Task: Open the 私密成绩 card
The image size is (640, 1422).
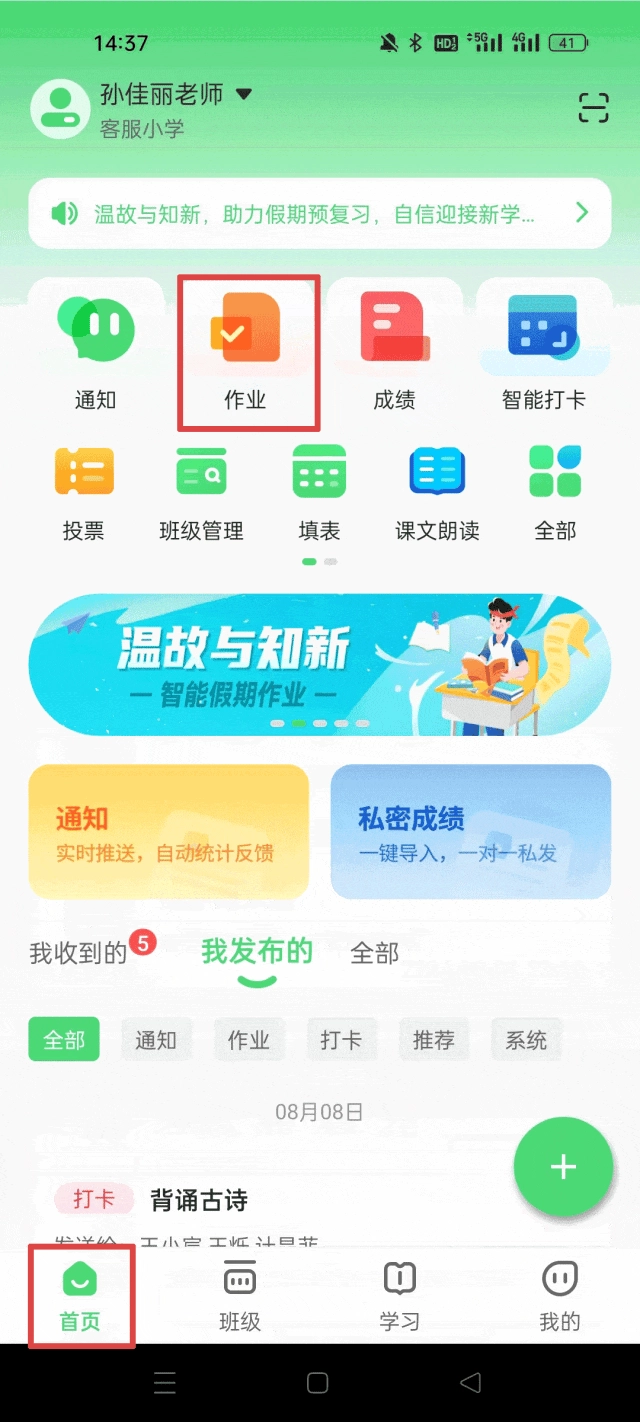Action: coord(470,832)
